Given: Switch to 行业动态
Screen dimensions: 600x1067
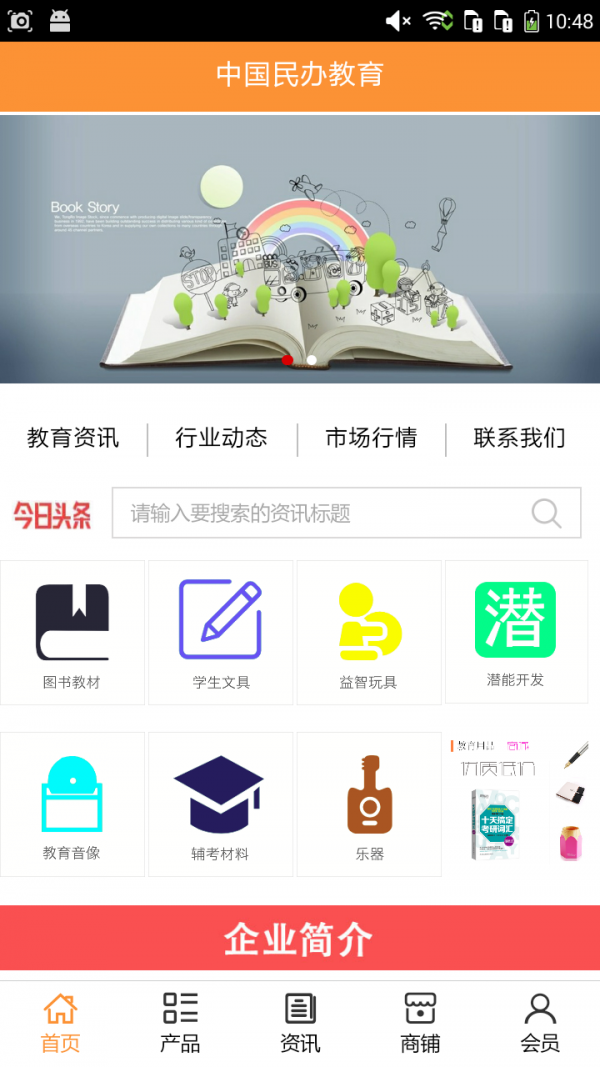Looking at the screenshot, I should point(221,438).
